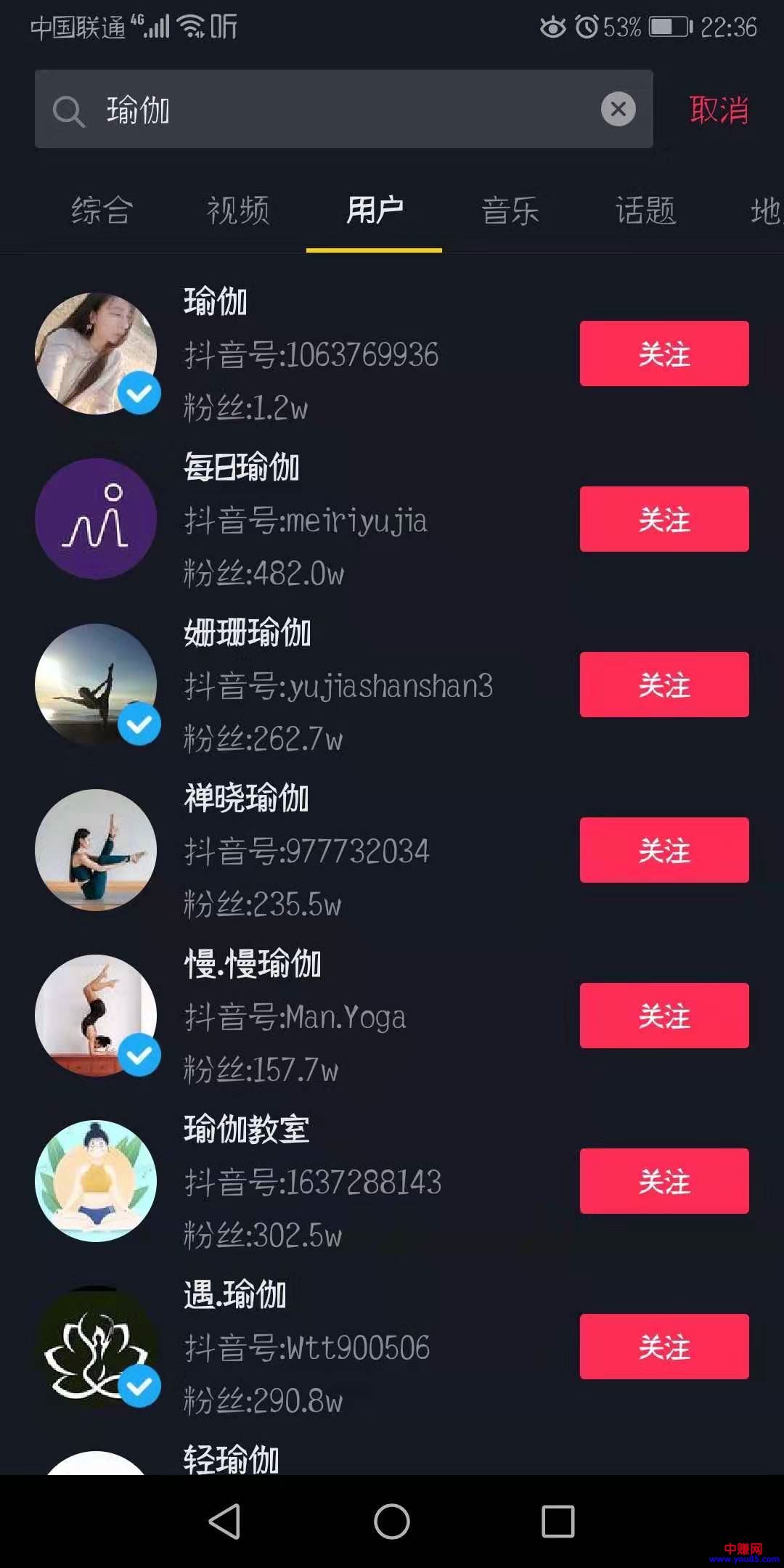Tap 关注 next to 姗姗瑜伽

[663, 685]
